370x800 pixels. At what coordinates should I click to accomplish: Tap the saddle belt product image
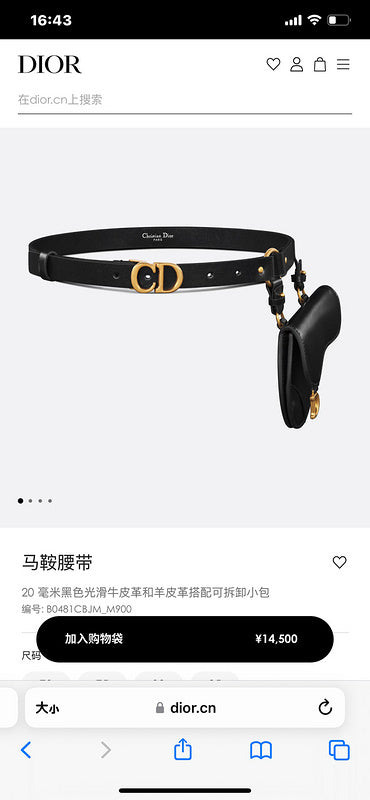[185, 327]
